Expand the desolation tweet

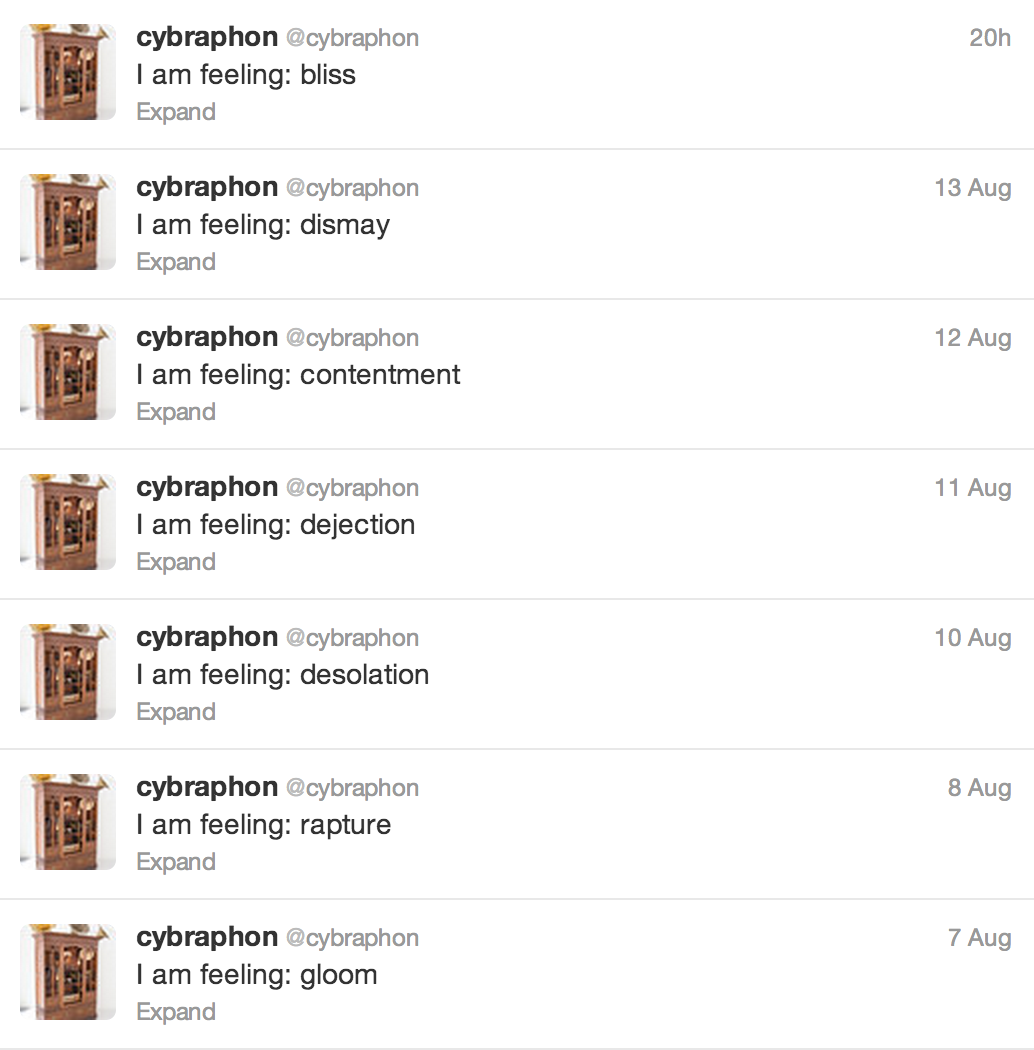[x=176, y=712]
